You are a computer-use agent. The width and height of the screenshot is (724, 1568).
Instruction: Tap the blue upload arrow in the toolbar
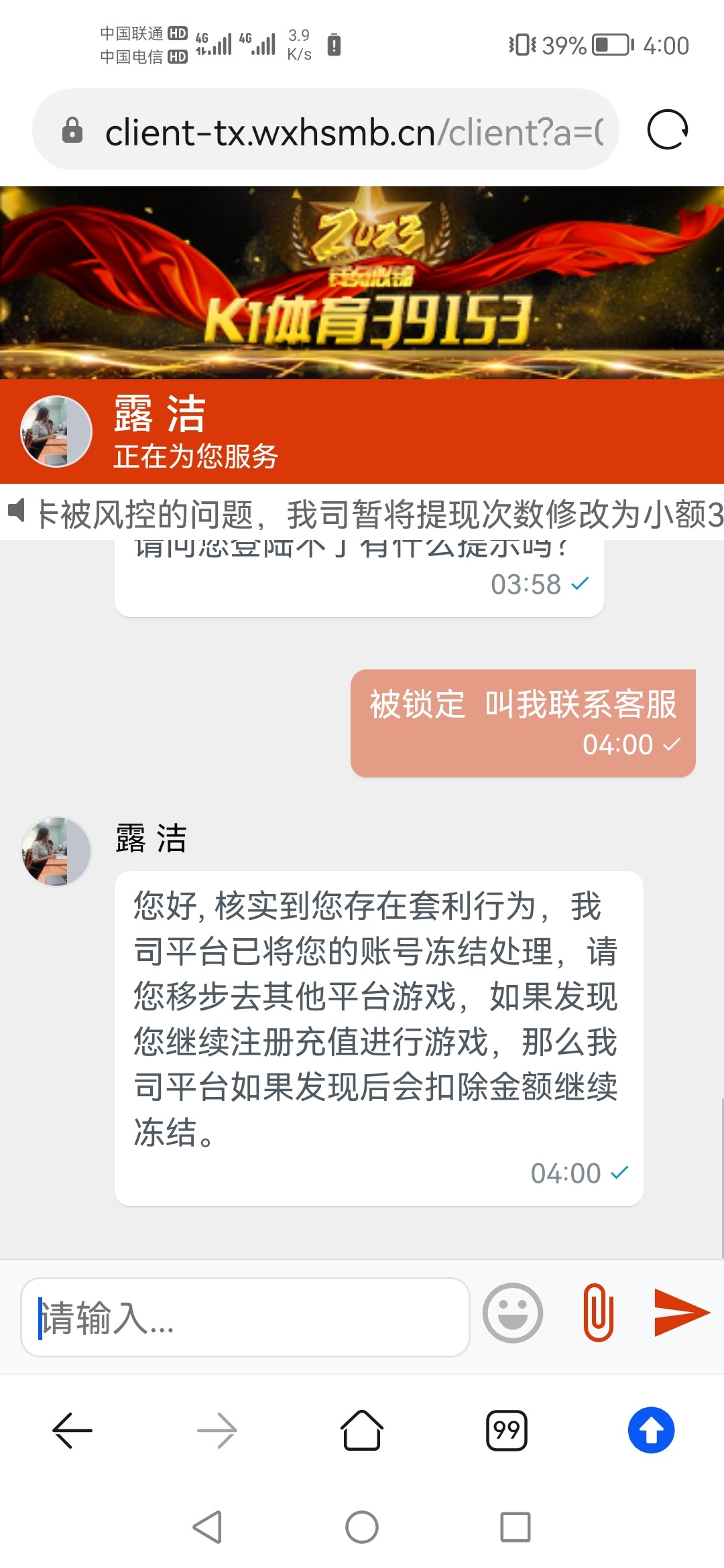(x=652, y=1431)
